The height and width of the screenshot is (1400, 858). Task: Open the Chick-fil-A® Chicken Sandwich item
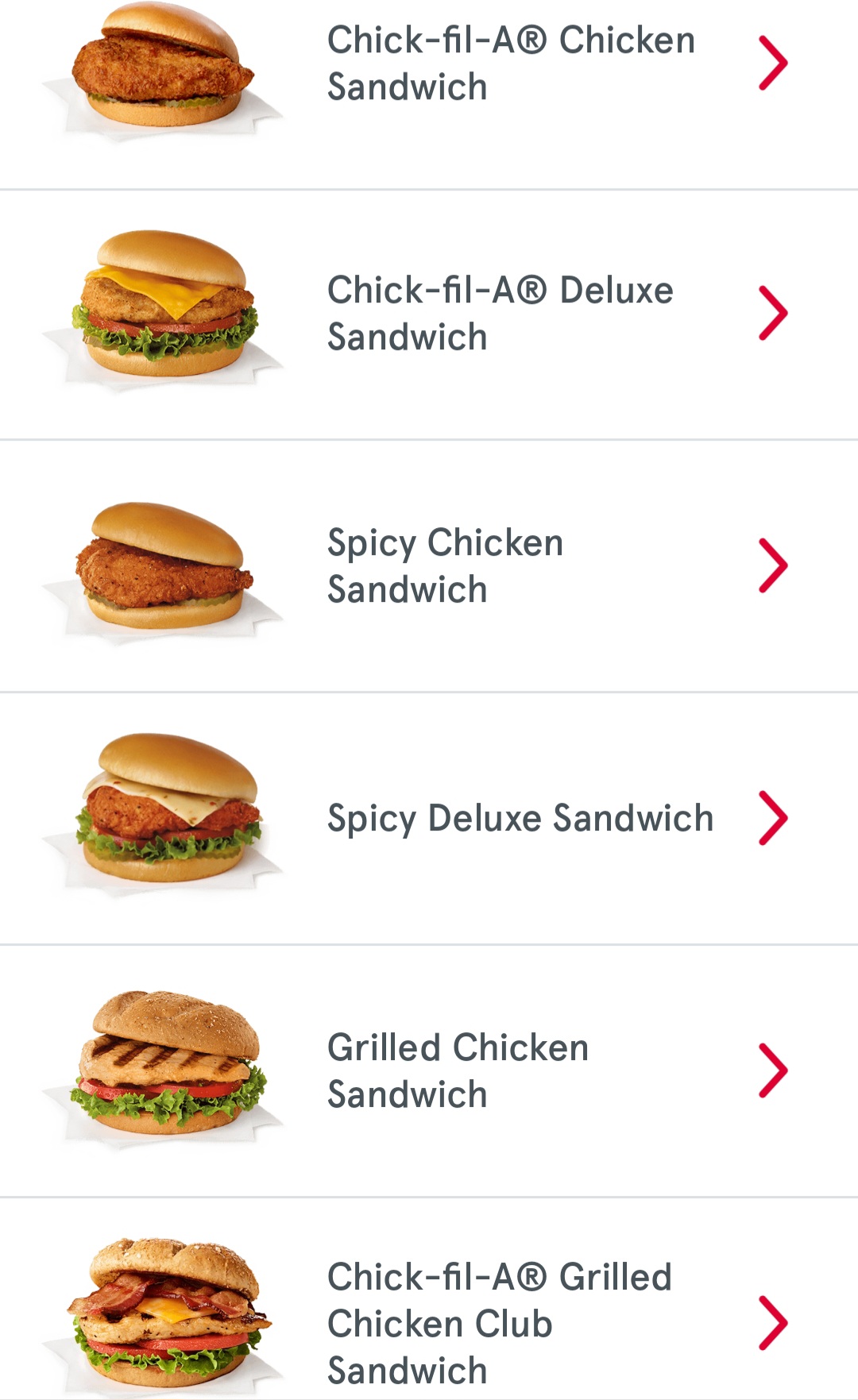click(x=510, y=64)
